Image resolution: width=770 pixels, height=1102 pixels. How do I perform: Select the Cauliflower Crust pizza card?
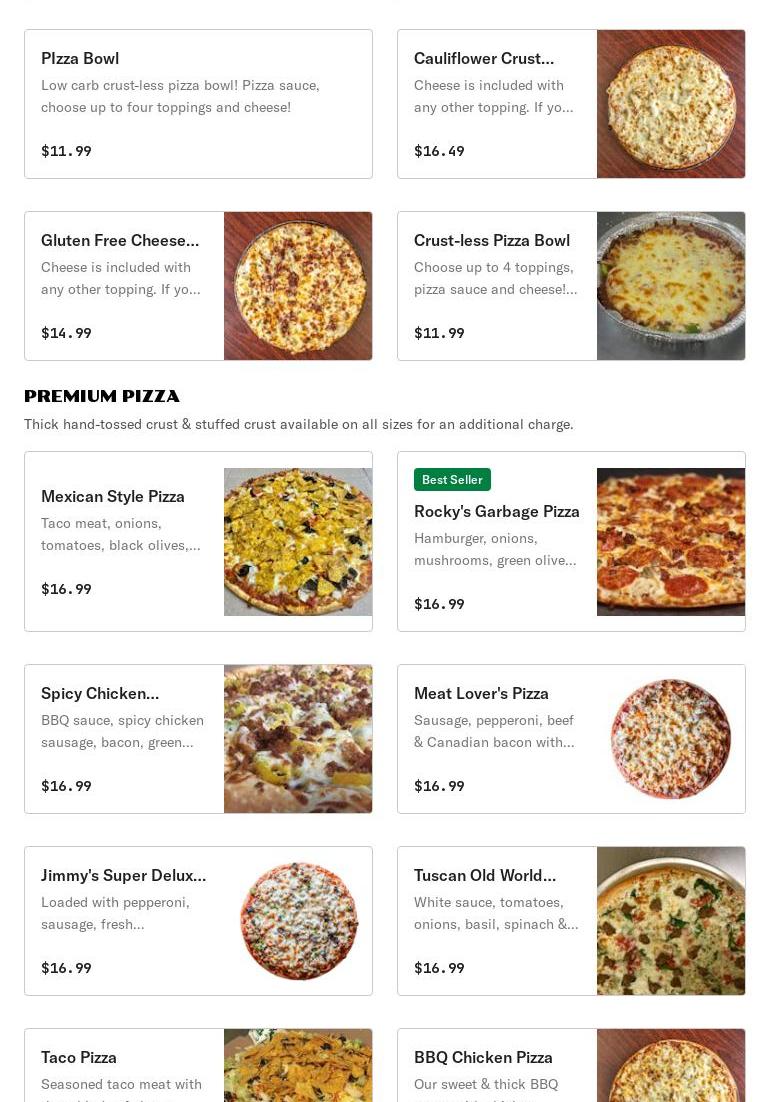570,104
